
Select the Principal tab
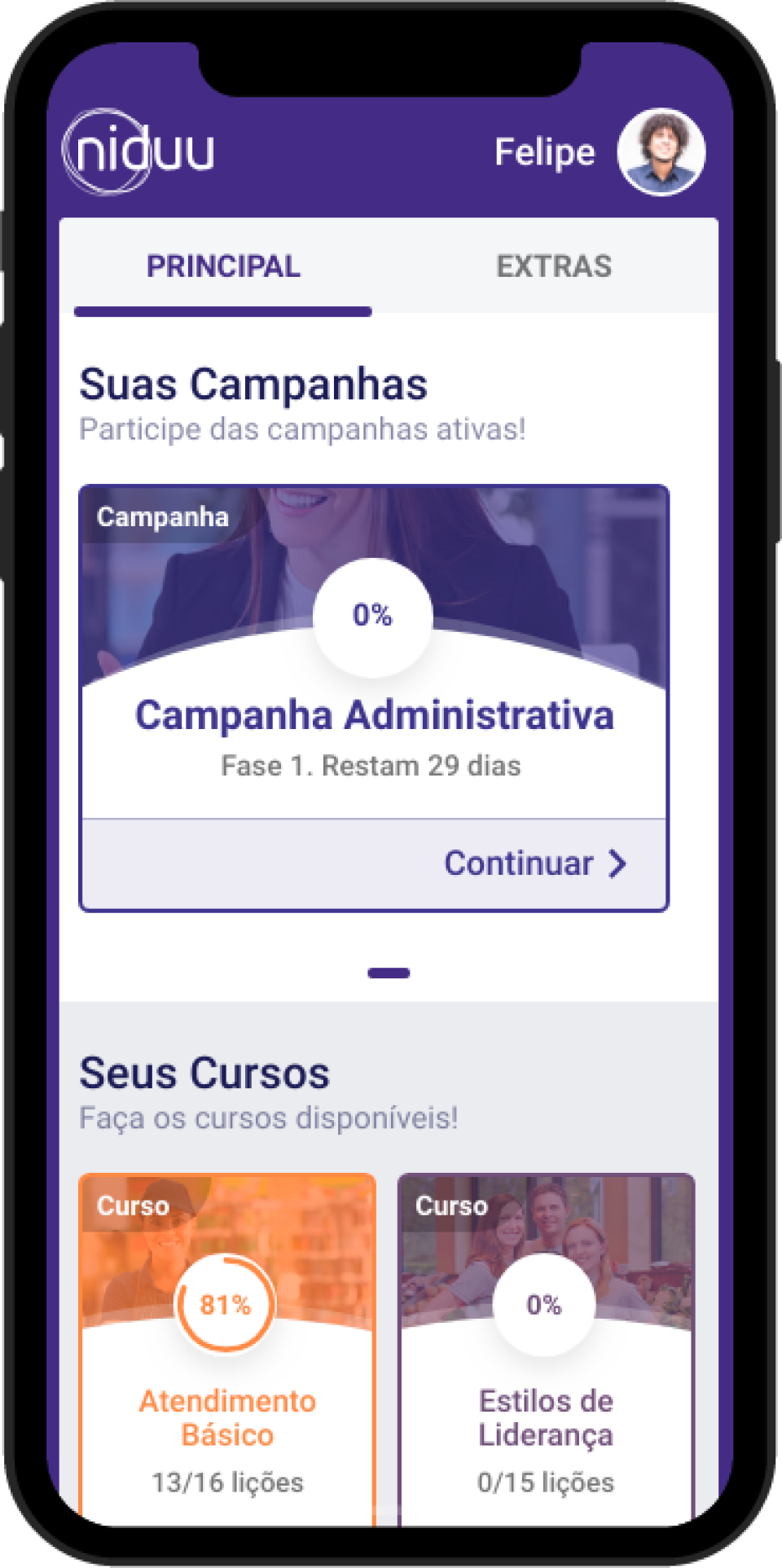(x=223, y=266)
